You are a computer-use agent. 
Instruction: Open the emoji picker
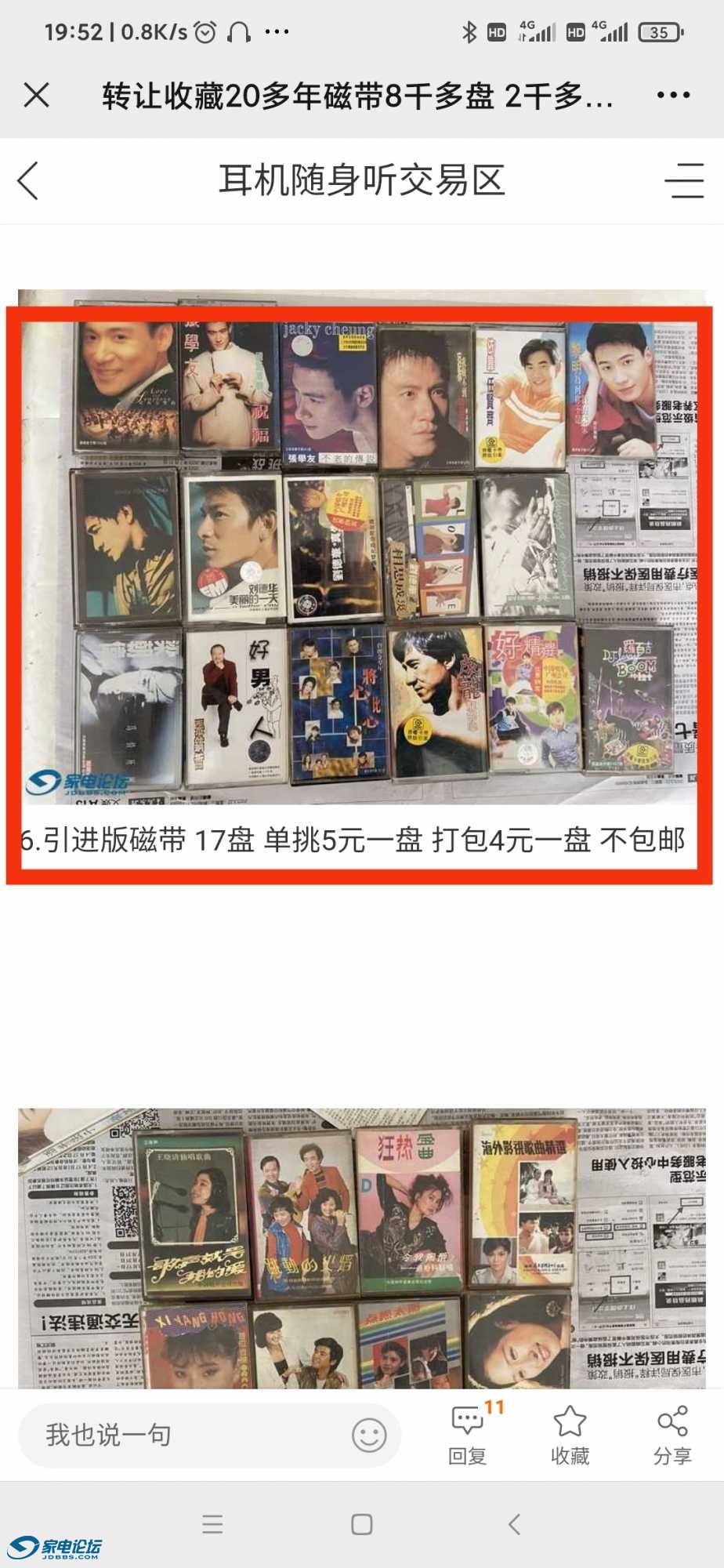(369, 1435)
